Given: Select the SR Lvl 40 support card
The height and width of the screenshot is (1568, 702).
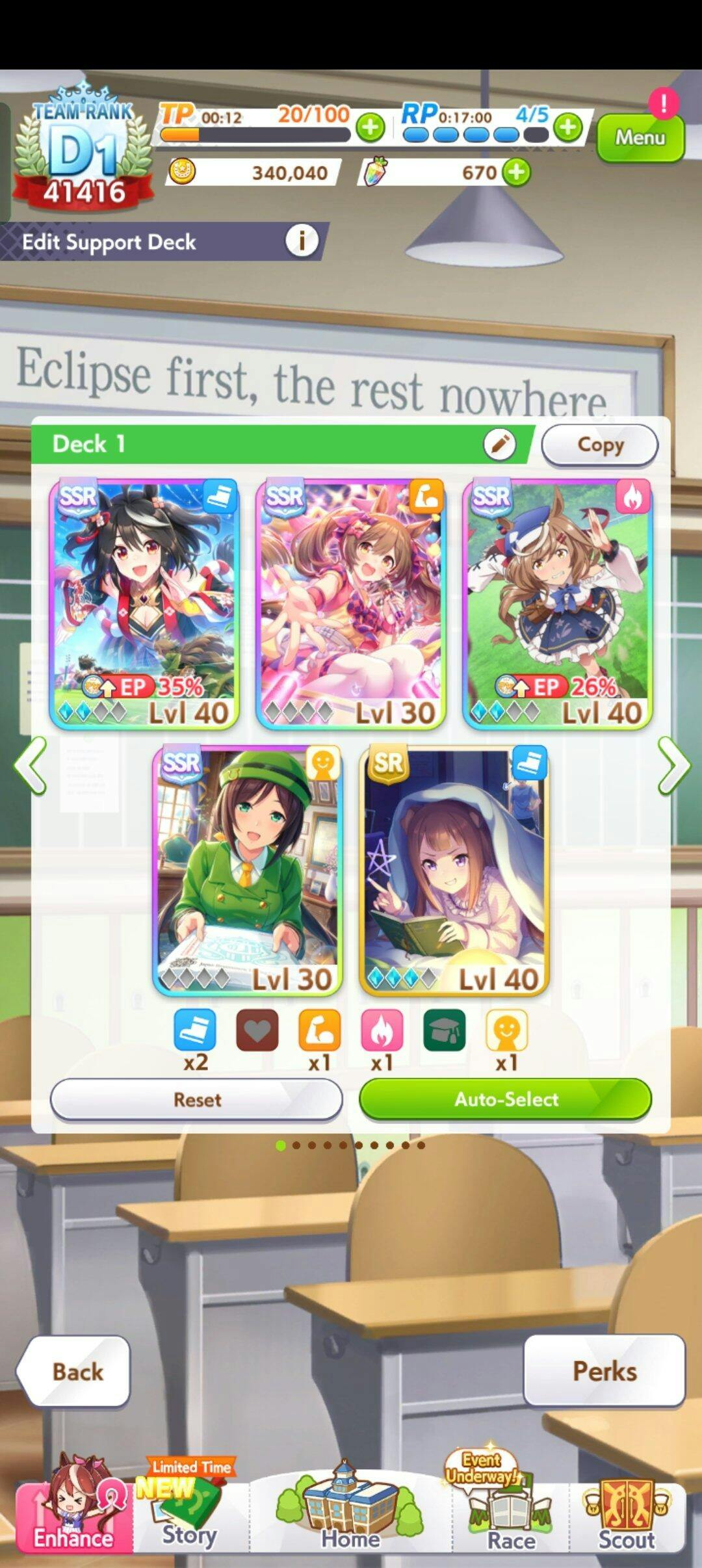Looking at the screenshot, I should (x=454, y=870).
